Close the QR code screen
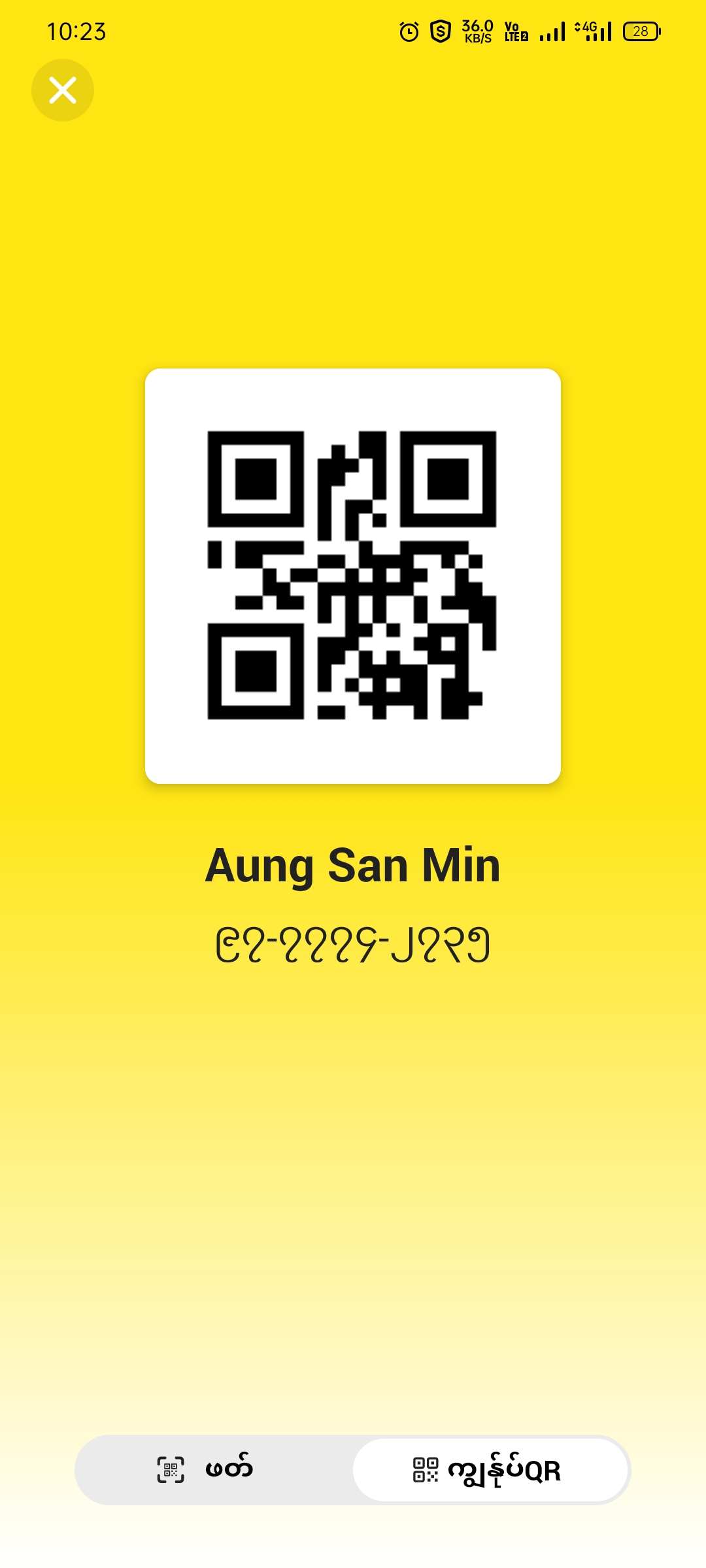706x1568 pixels. coord(63,90)
